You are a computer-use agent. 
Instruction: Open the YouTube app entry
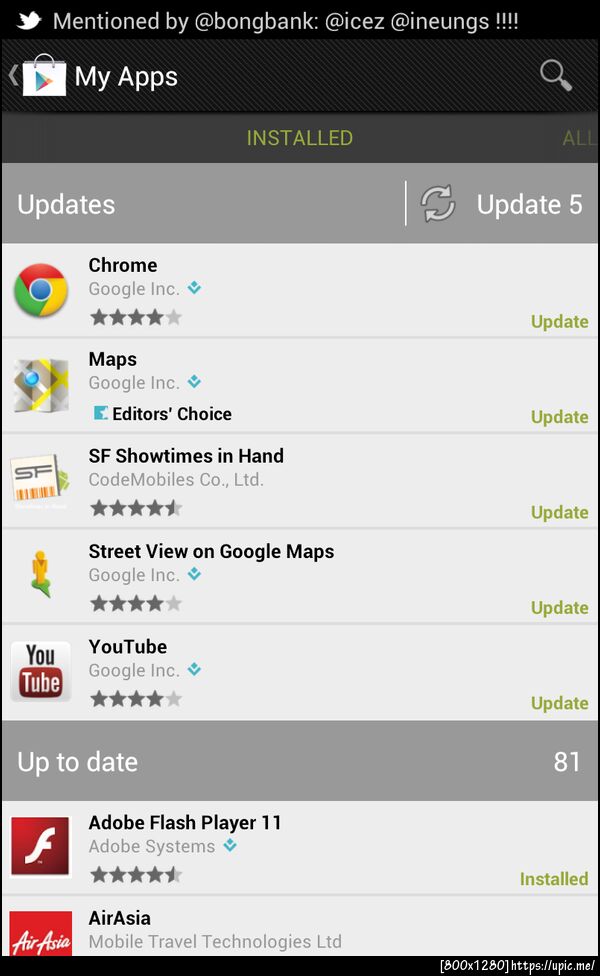tap(300, 672)
